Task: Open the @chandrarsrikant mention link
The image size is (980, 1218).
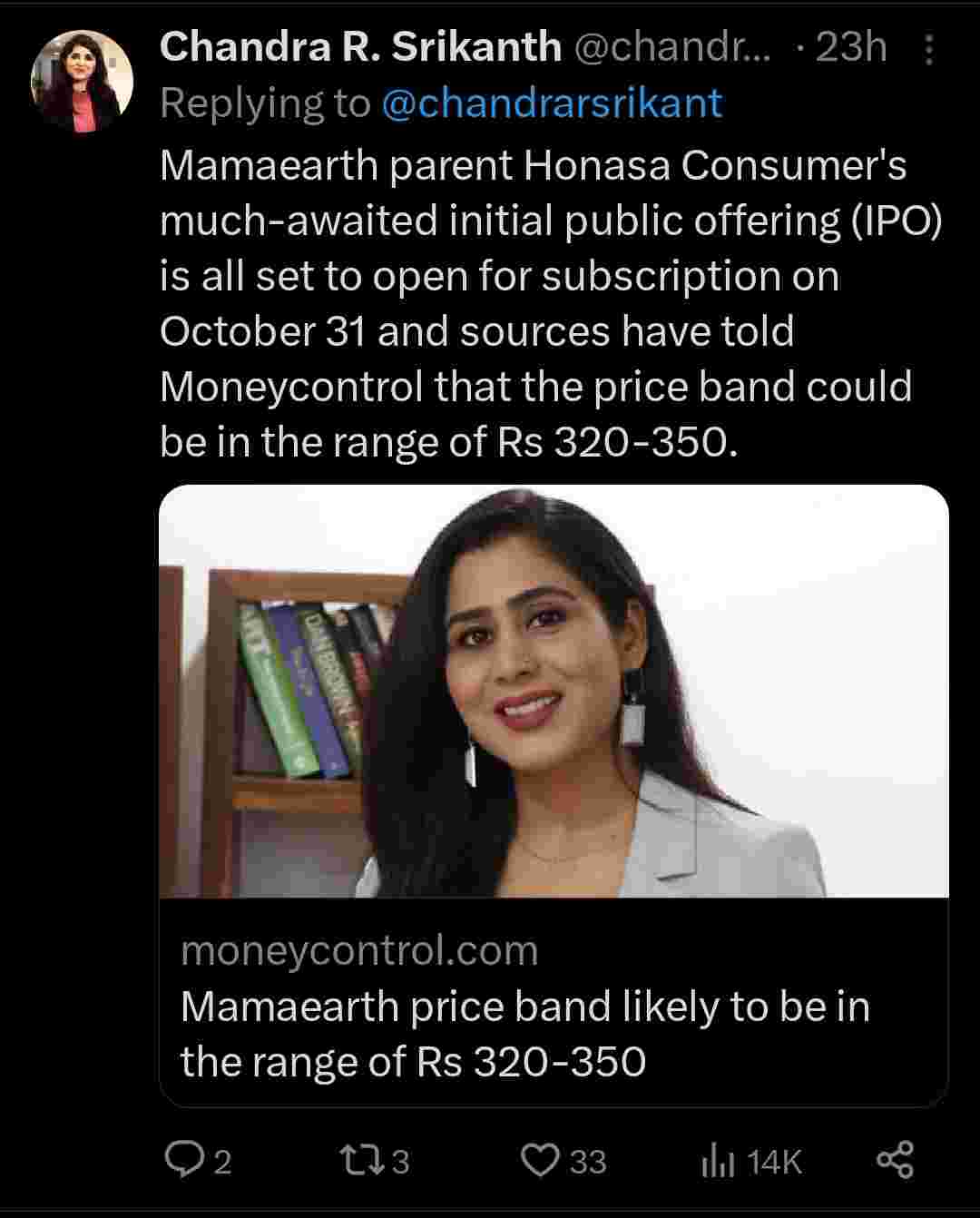Action: click(552, 103)
